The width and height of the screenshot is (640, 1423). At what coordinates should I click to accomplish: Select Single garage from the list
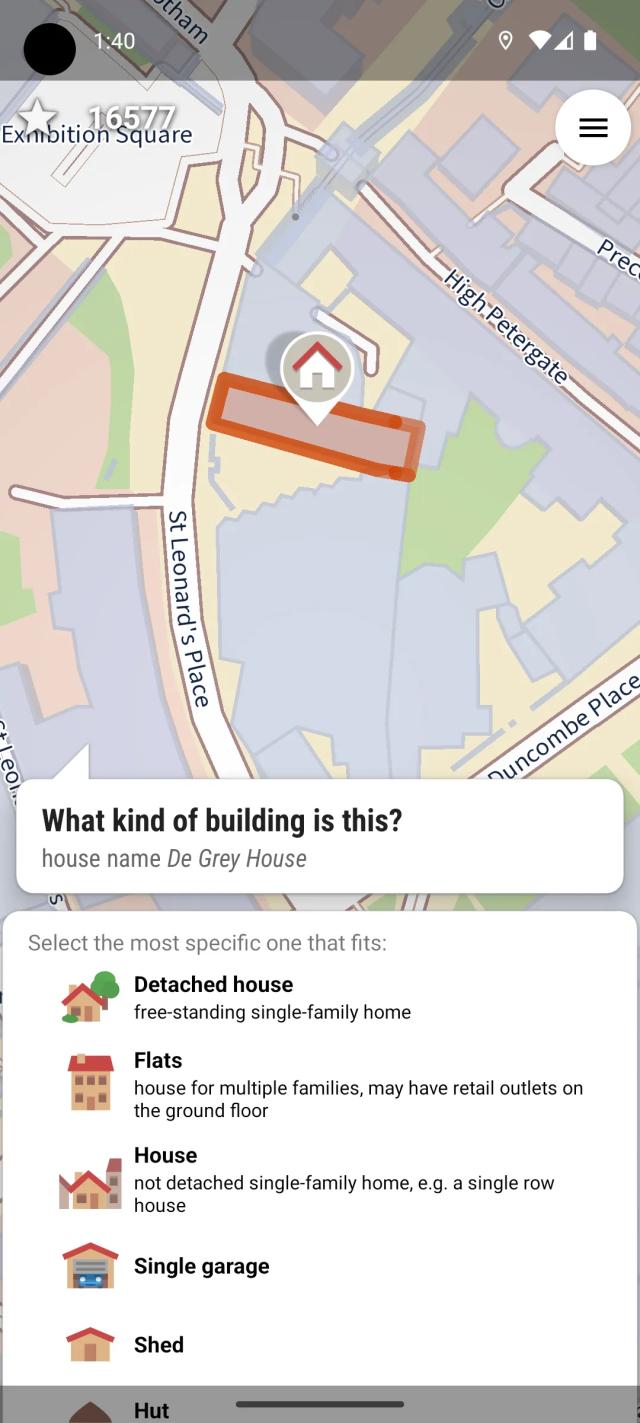[202, 1266]
